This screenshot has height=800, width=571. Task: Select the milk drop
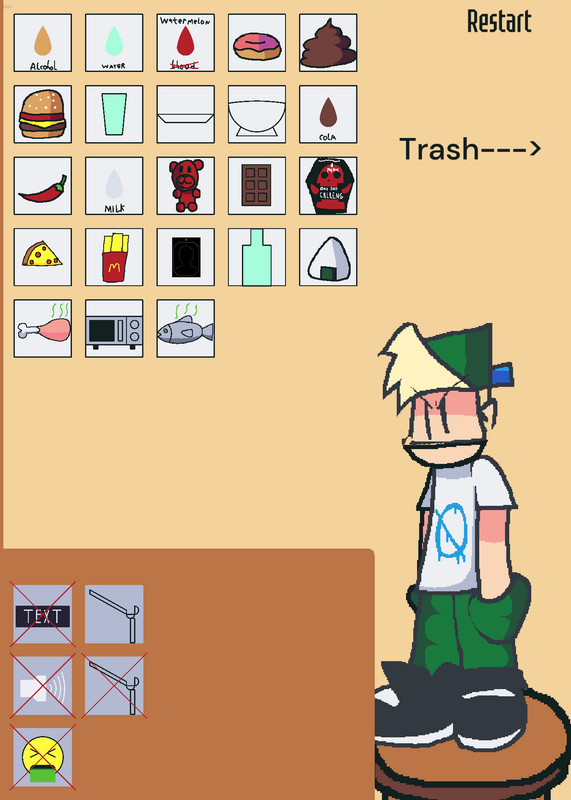point(114,186)
